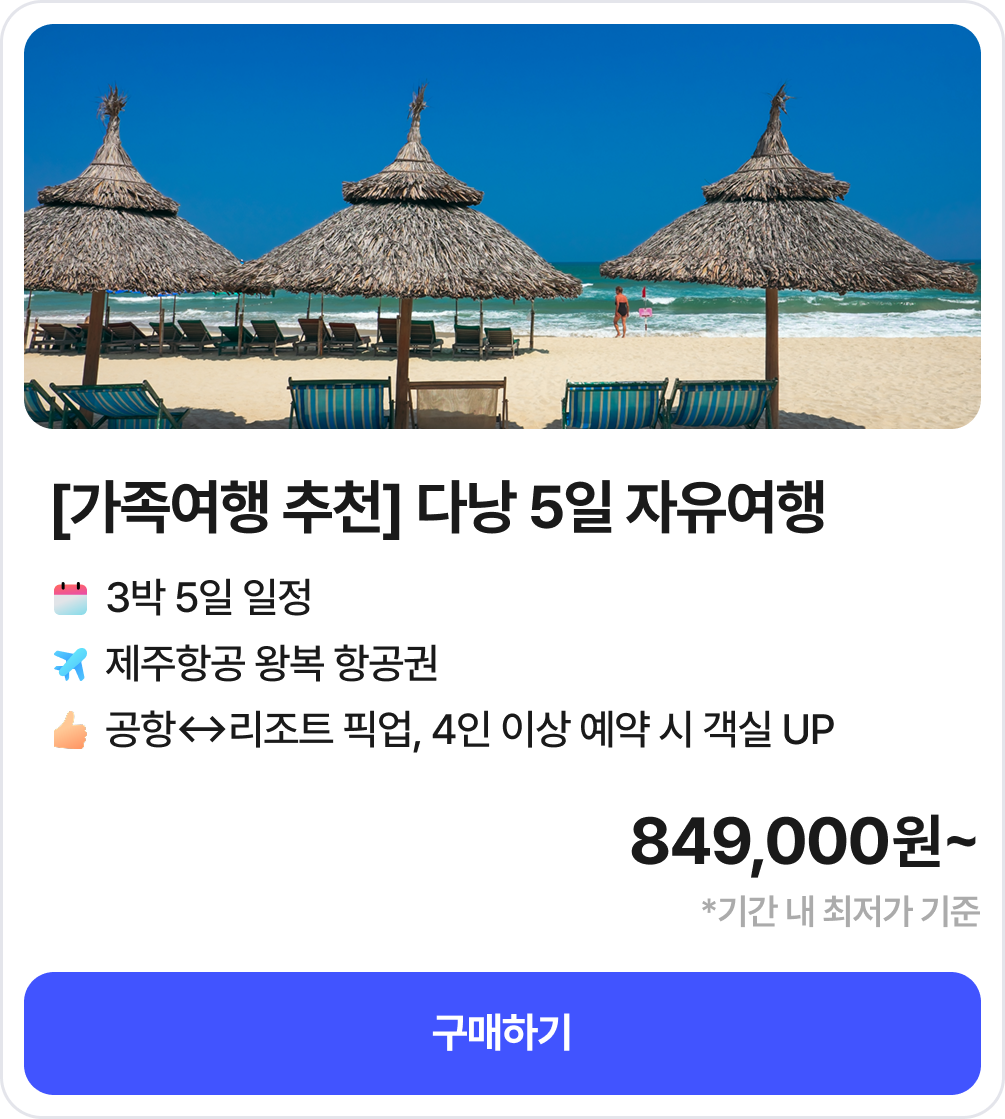Open the Da Nang beach package photo
The height and width of the screenshot is (1119, 1005).
click(x=502, y=227)
